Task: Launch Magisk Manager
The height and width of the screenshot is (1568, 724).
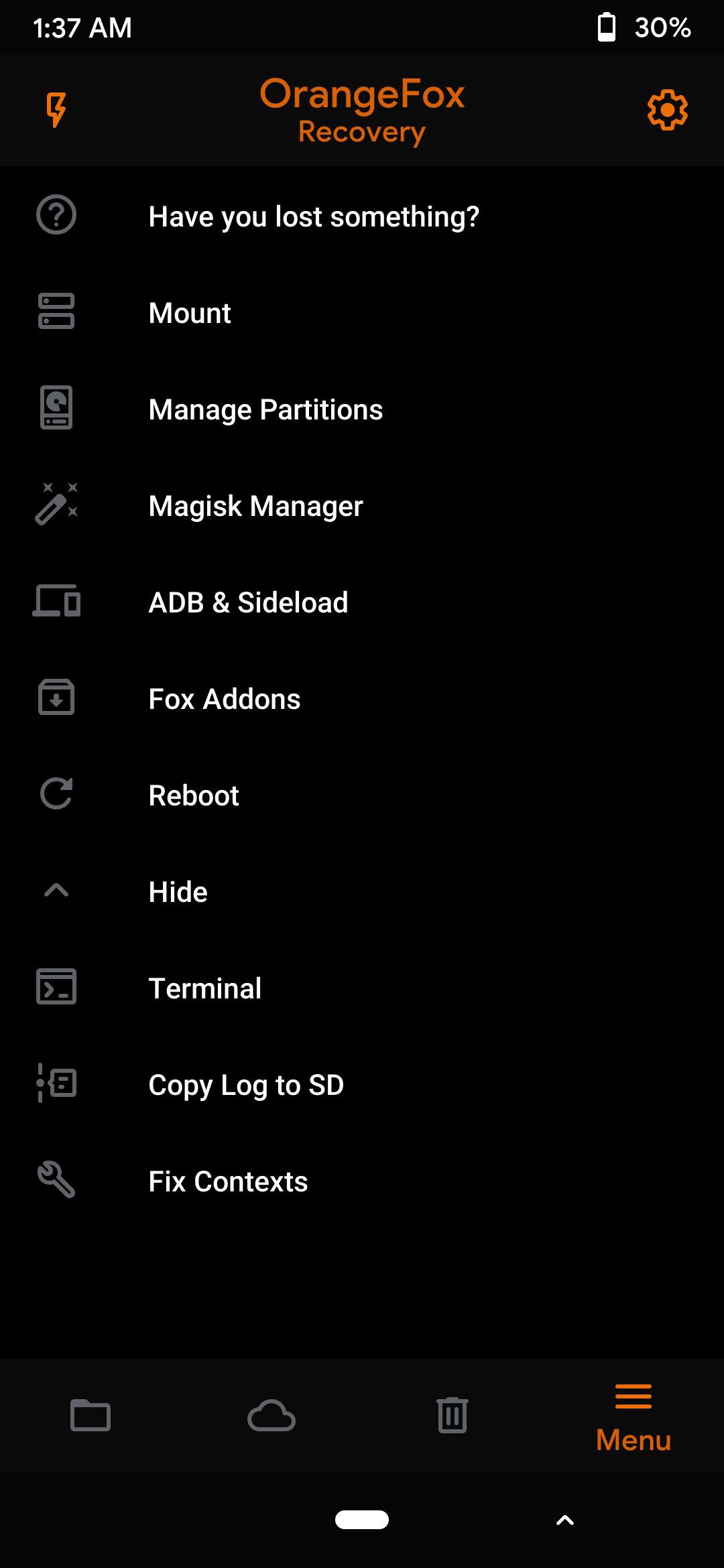Action: [362, 505]
